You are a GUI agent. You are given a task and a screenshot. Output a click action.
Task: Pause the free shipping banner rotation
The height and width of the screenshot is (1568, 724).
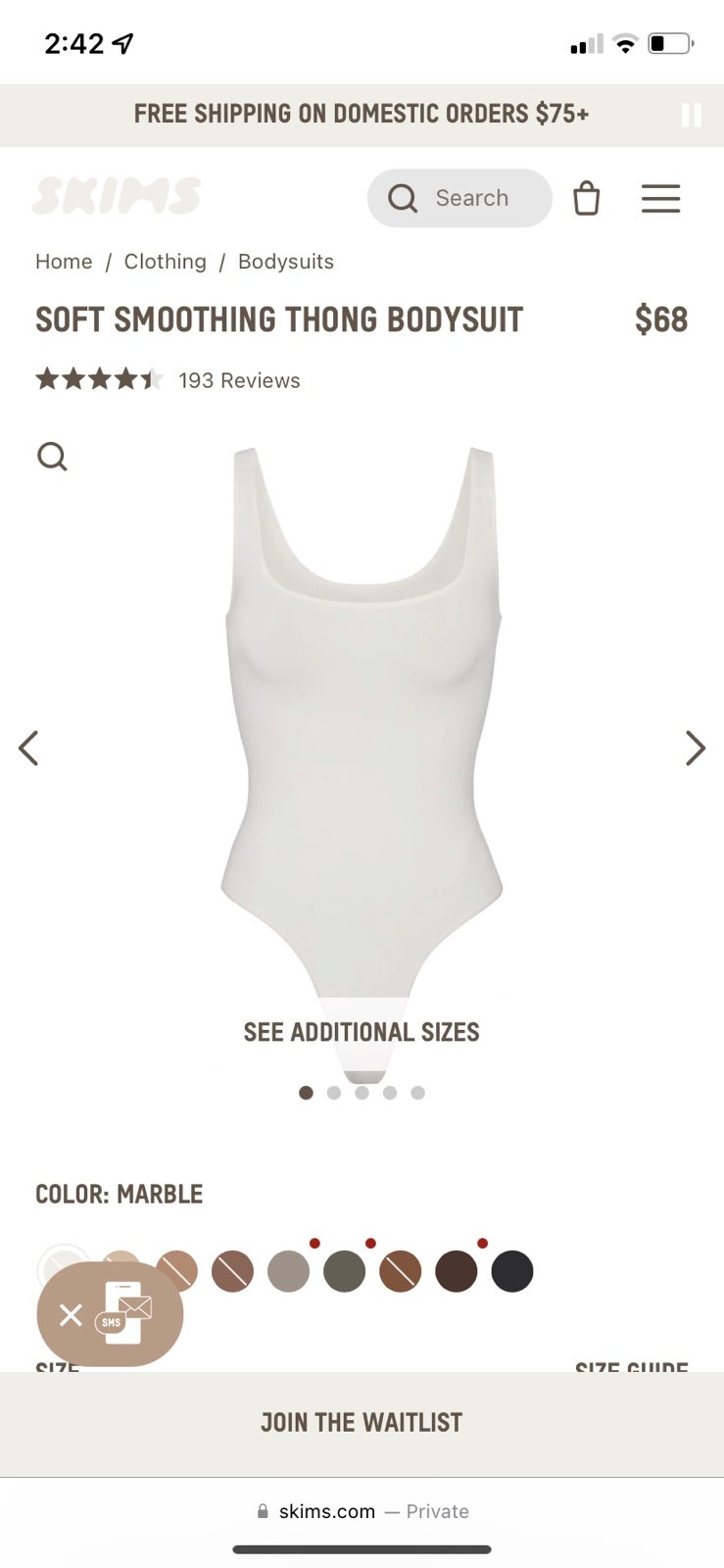point(691,115)
